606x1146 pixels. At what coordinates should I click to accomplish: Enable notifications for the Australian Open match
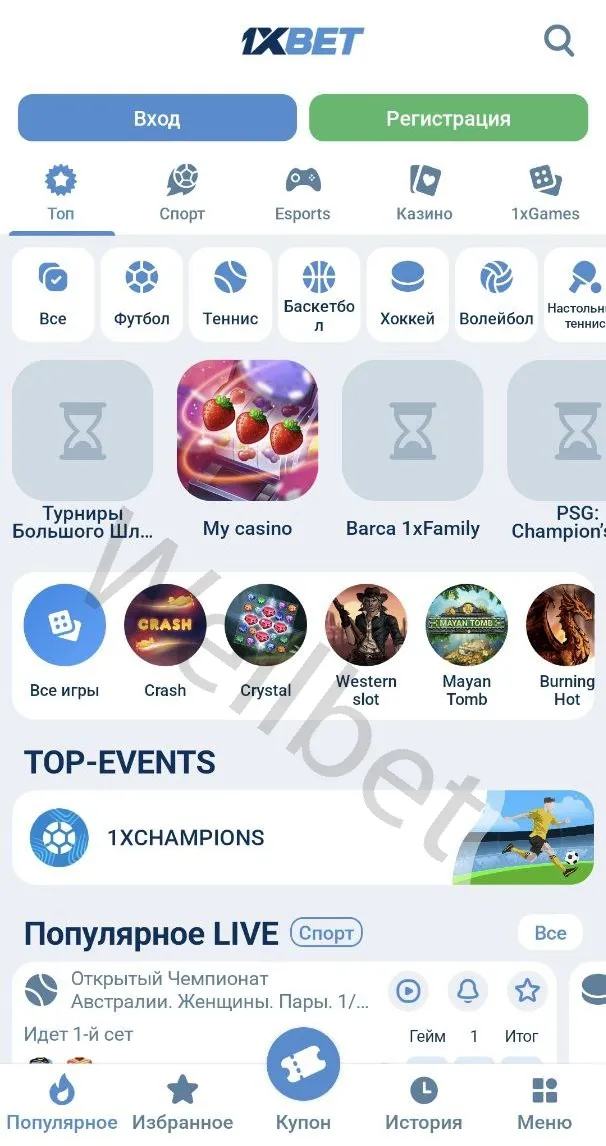pyautogui.click(x=467, y=990)
